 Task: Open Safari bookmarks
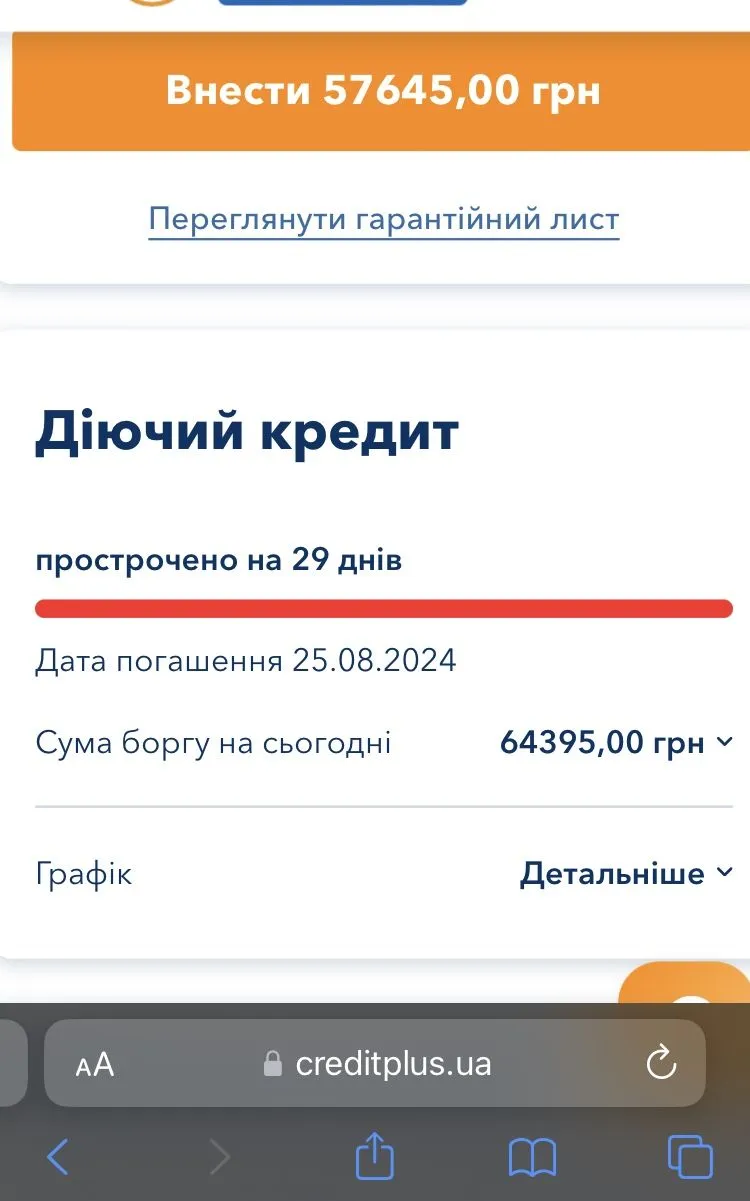pos(532,1158)
